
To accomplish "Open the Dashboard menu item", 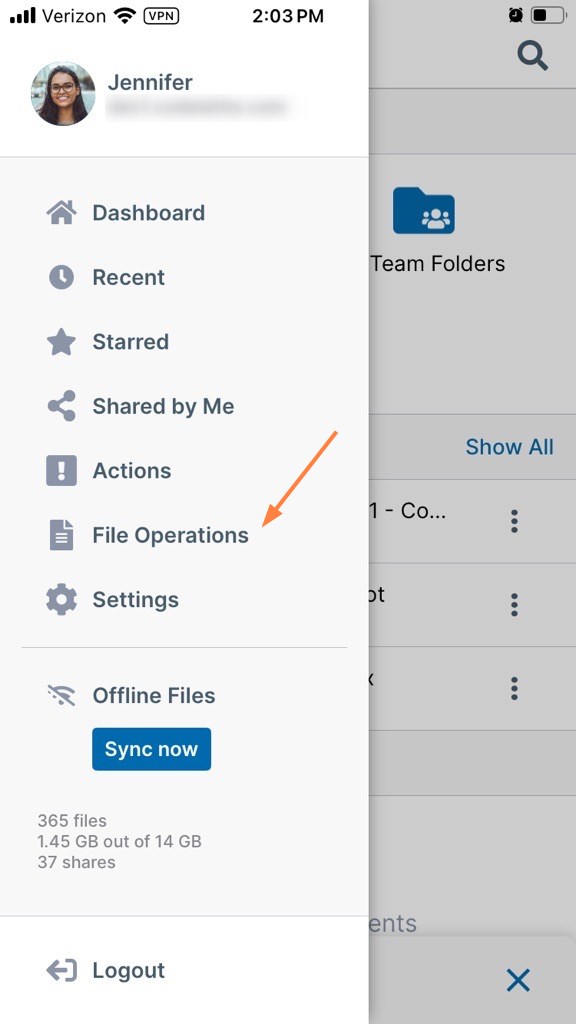I will click(x=125, y=213).
